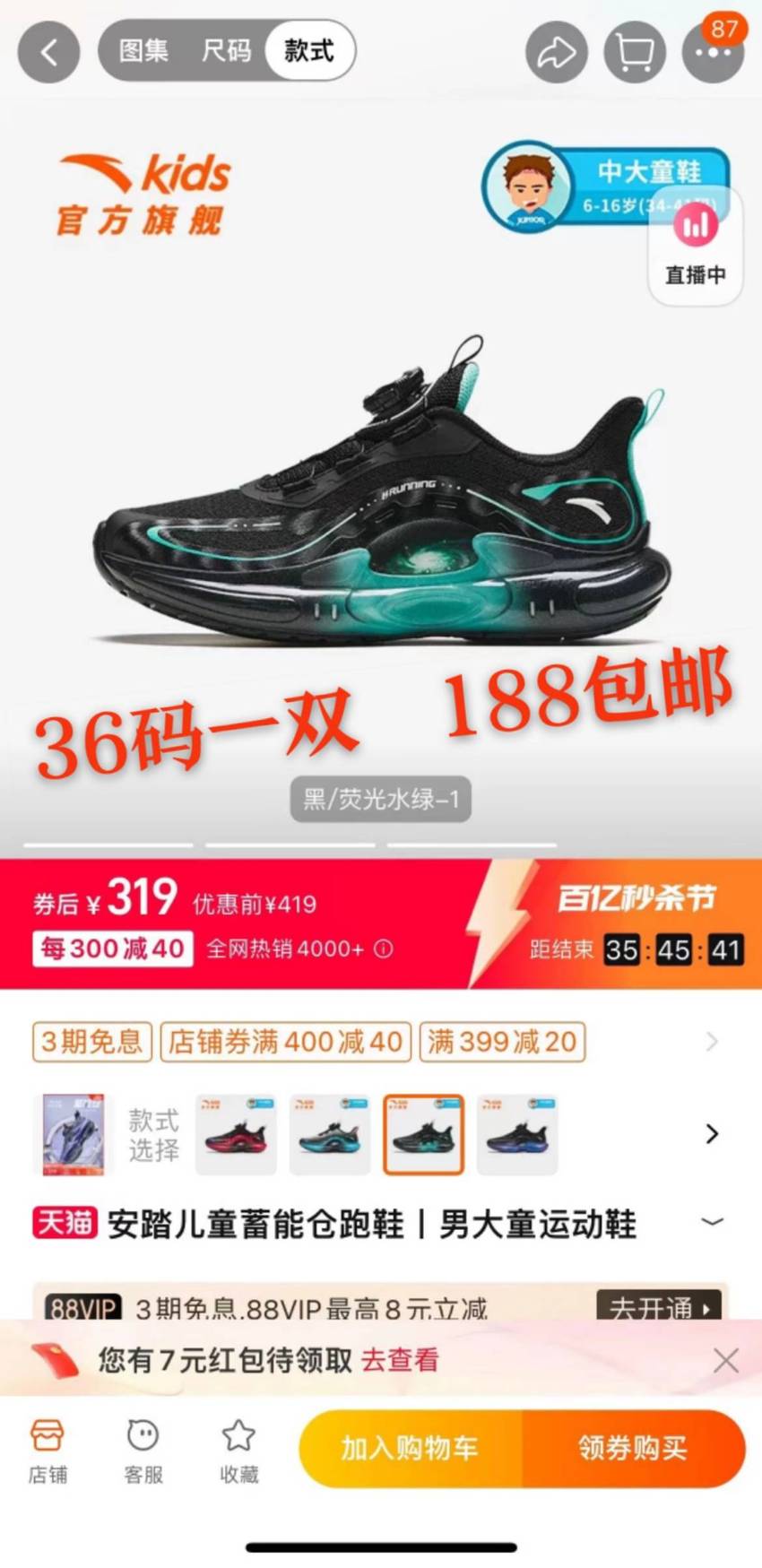
Task: Tap 去查看 to claim red packet
Action: 400,1360
